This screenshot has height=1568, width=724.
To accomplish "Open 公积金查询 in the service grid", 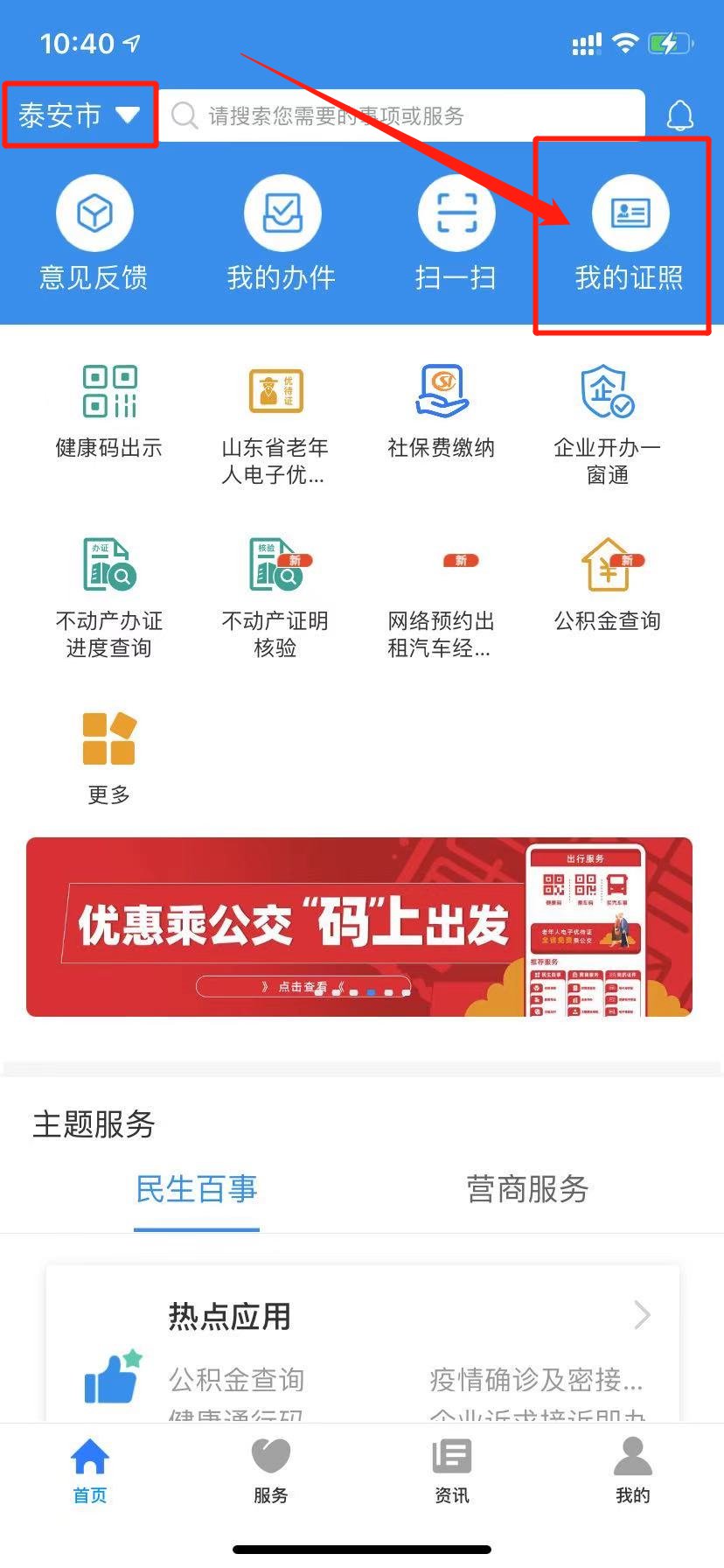I will (608, 584).
